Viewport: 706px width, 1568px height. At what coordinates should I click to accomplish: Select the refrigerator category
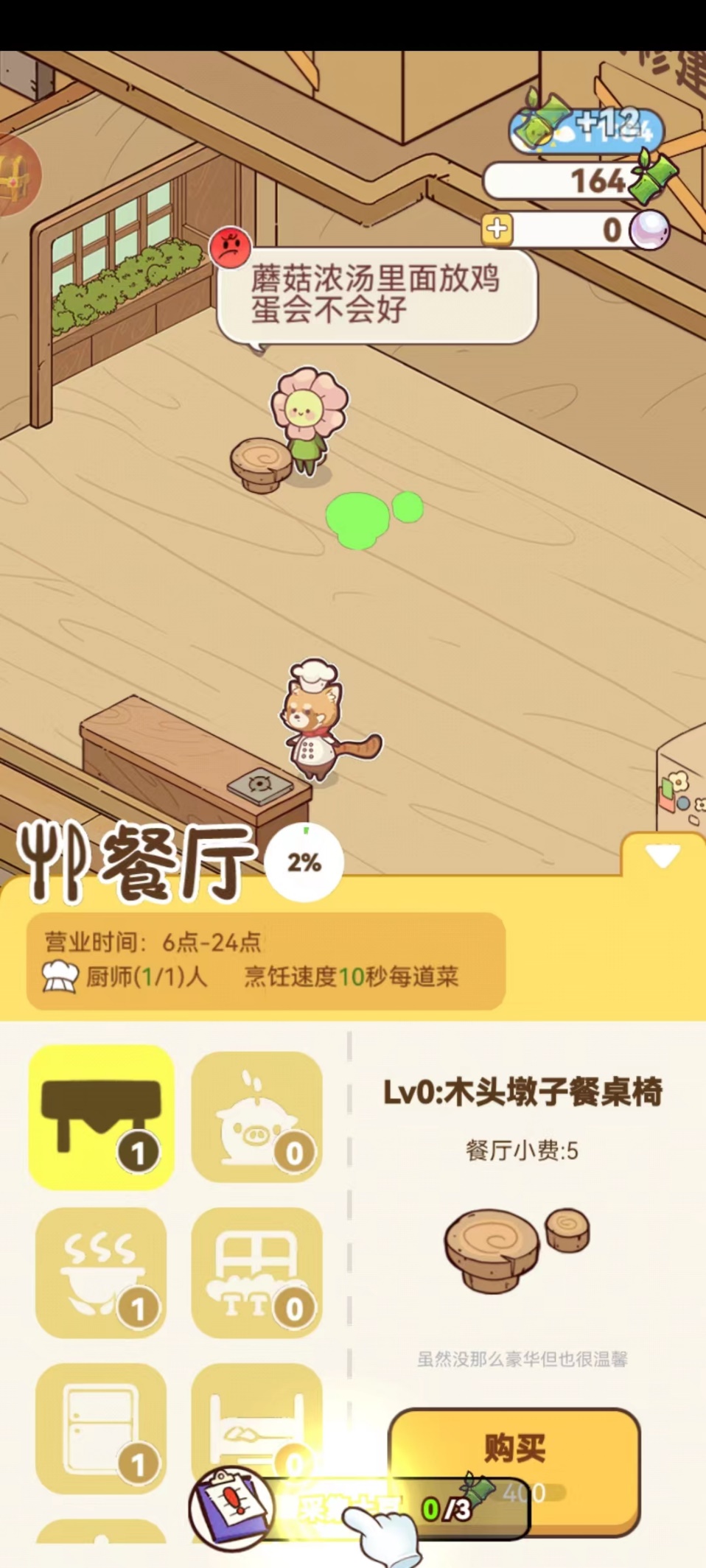click(102, 1428)
